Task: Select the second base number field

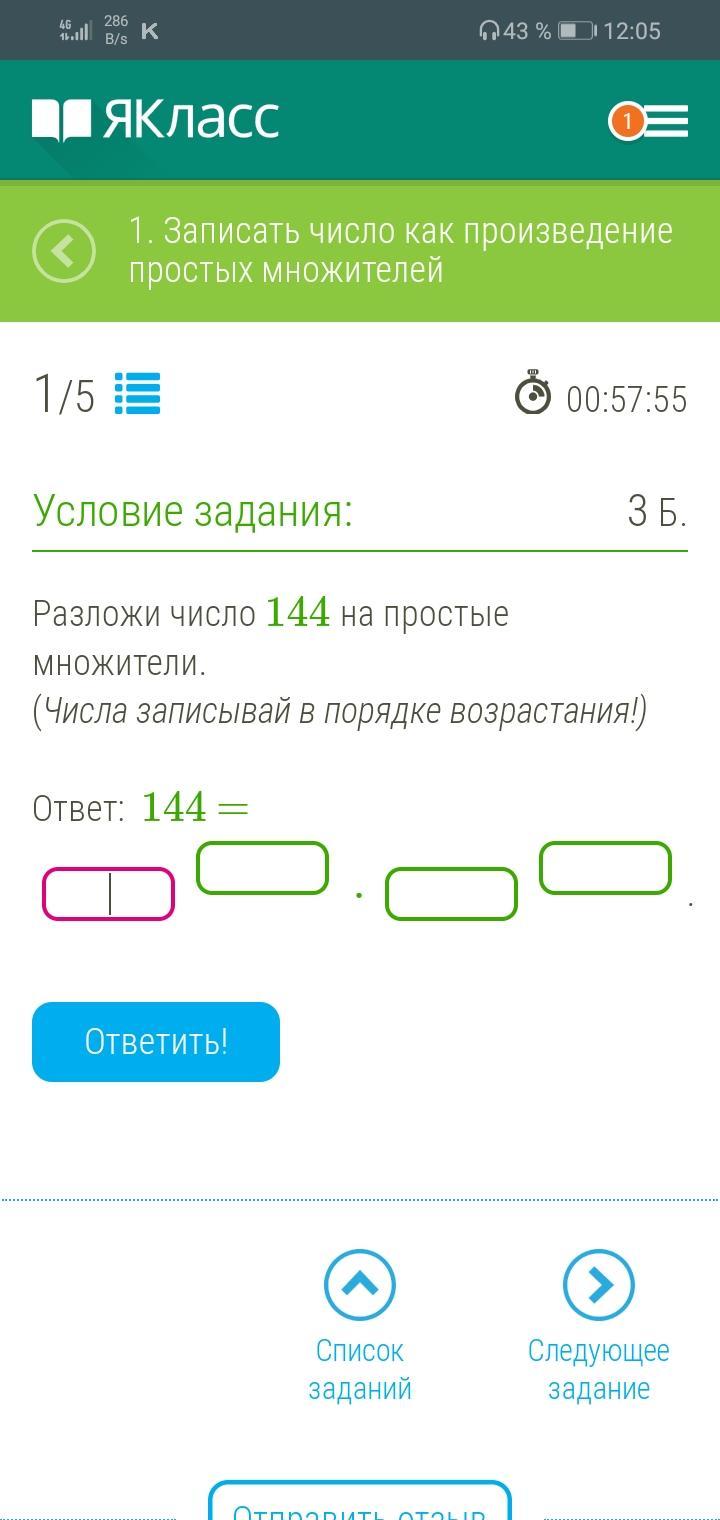Action: [451, 893]
